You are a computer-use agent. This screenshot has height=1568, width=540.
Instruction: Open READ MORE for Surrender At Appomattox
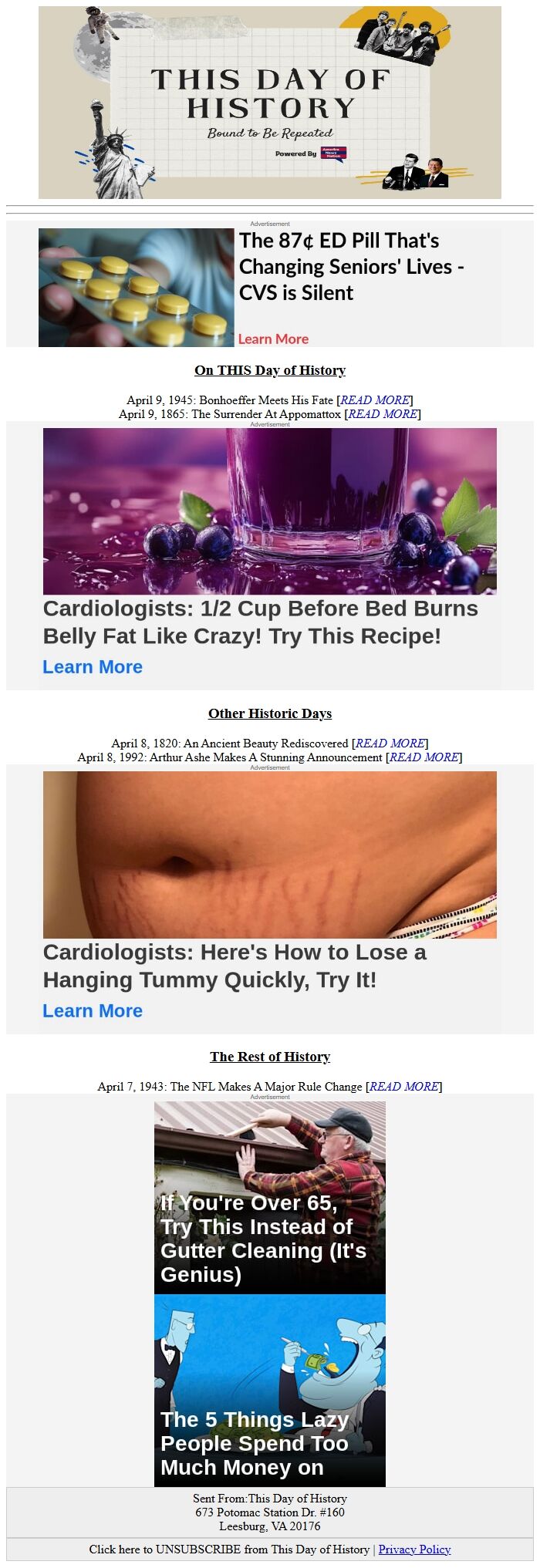(x=383, y=414)
